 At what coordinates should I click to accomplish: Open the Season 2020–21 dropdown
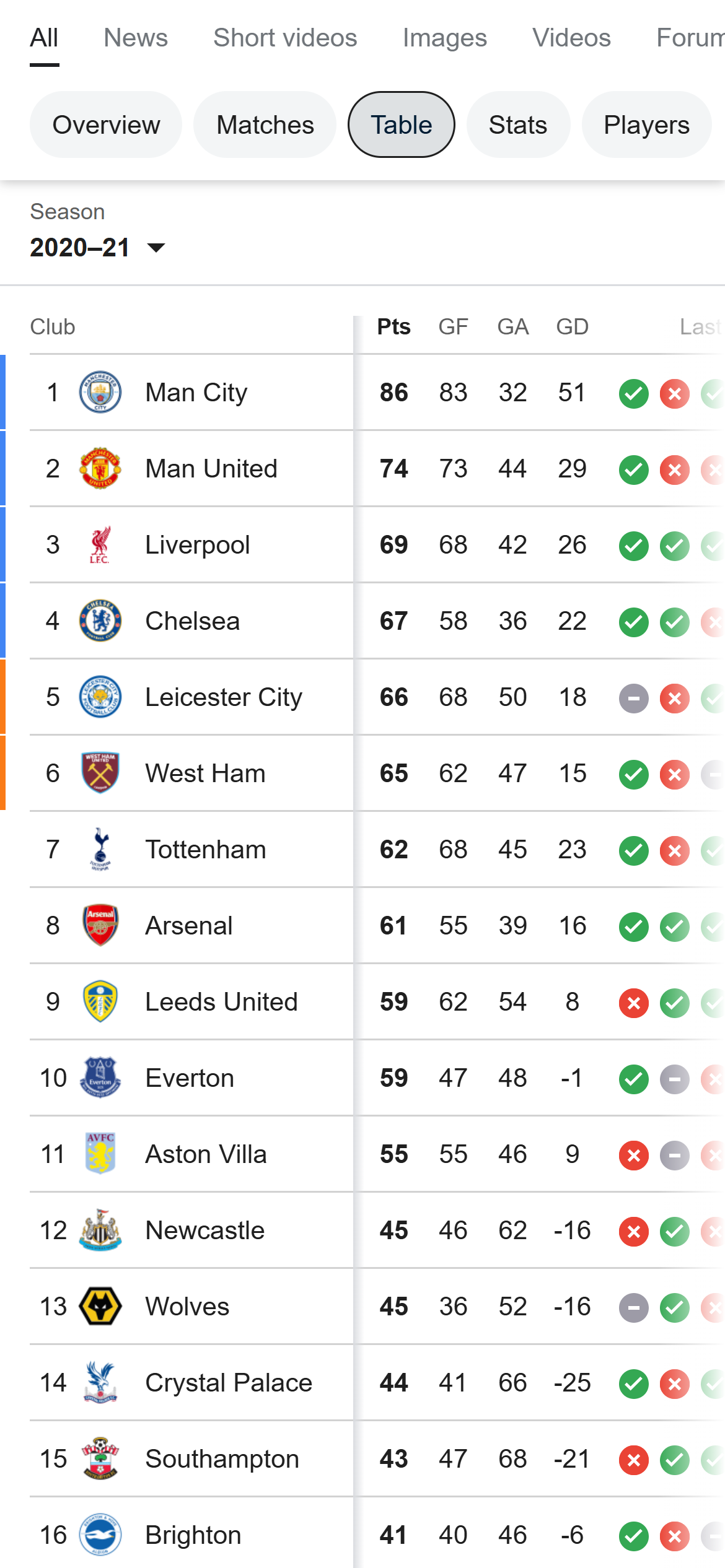[x=96, y=247]
